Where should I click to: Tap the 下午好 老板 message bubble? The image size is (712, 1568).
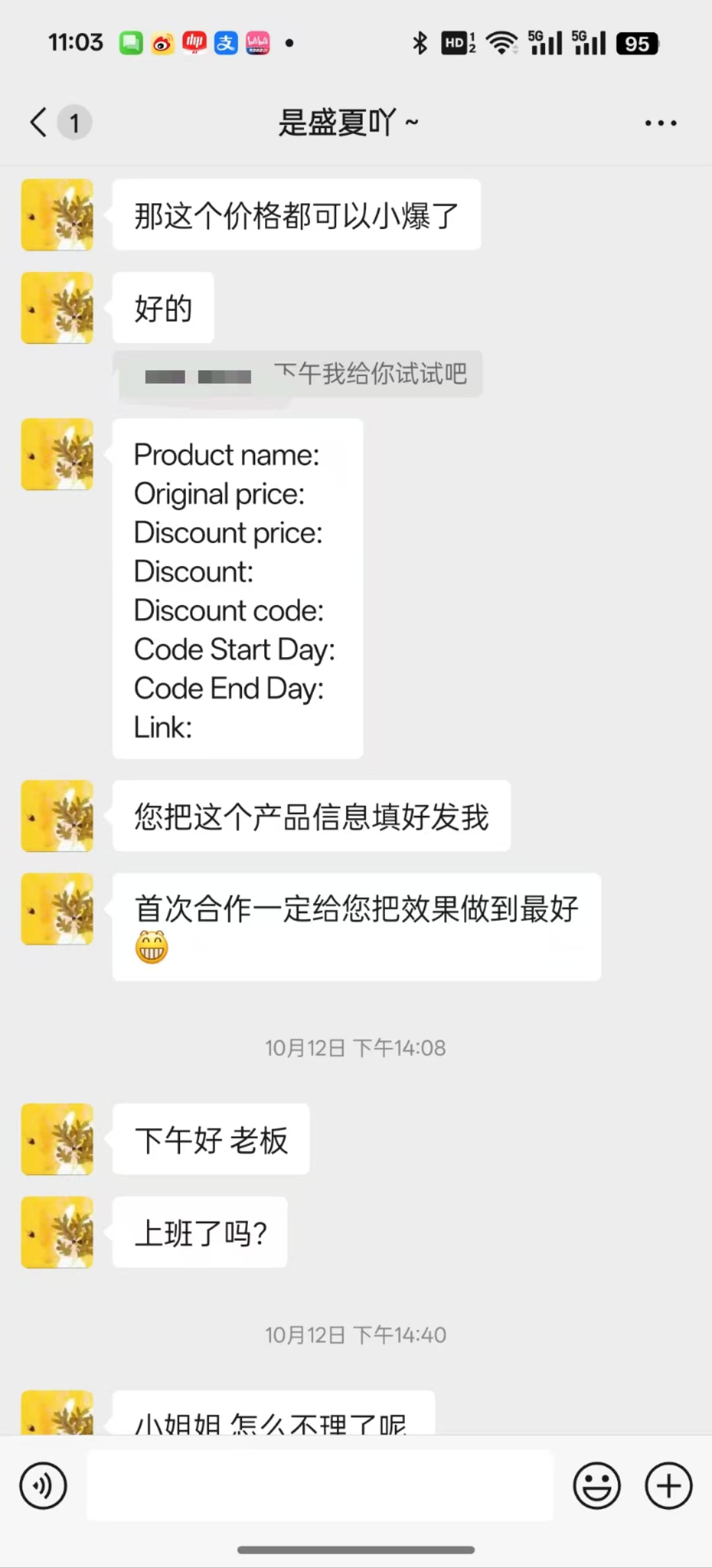[211, 1139]
